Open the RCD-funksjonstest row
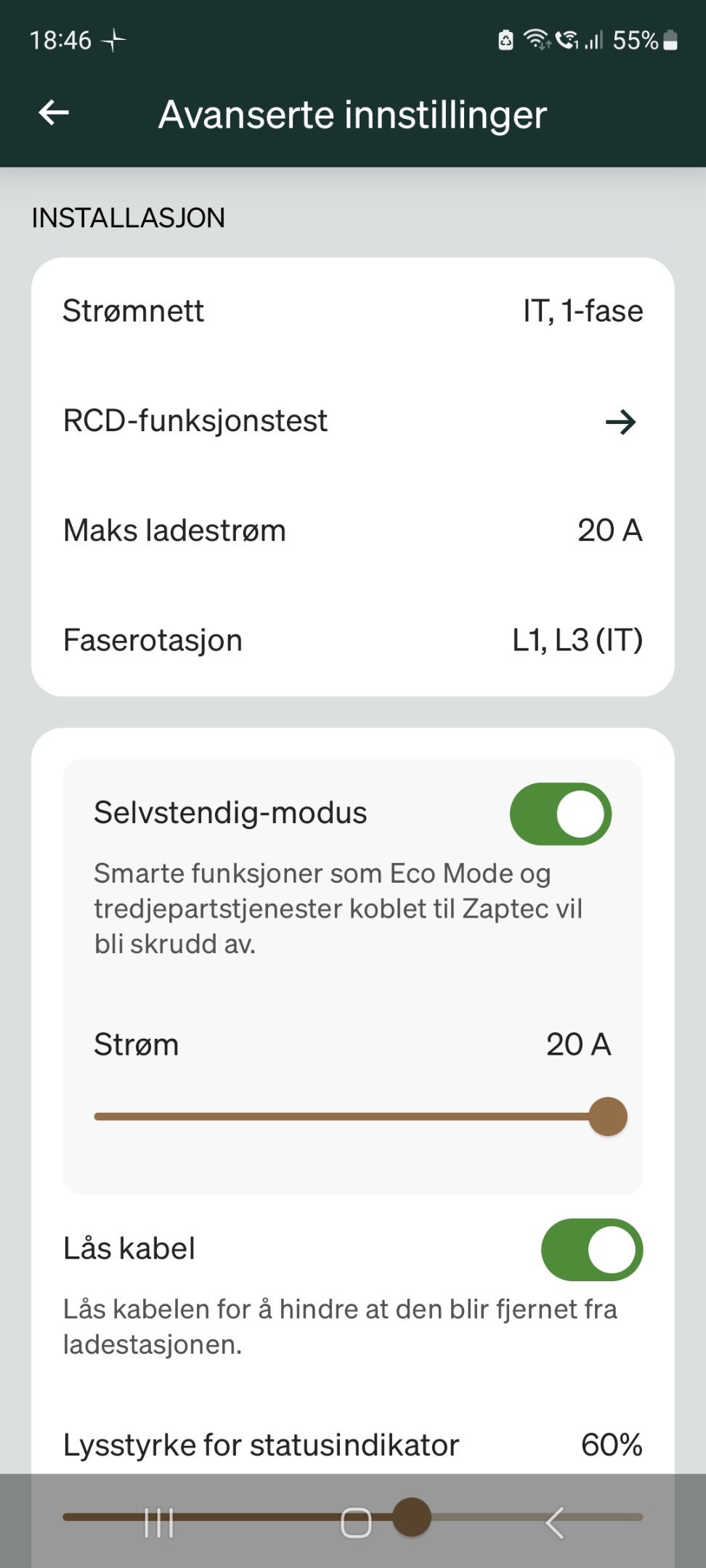This screenshot has height=1568, width=706. pyautogui.click(x=353, y=422)
